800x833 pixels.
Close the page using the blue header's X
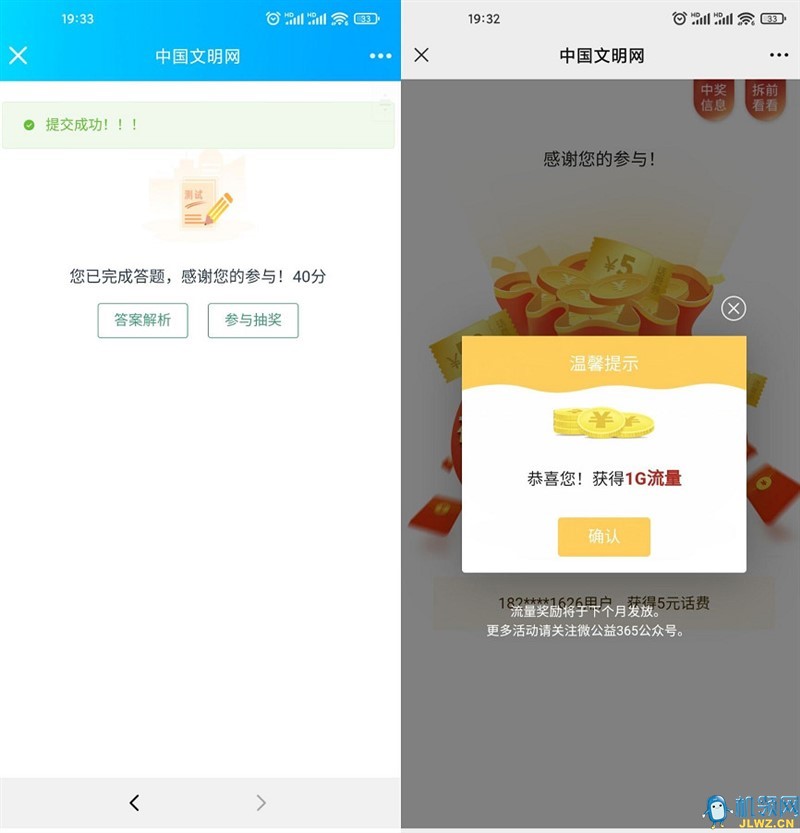point(18,55)
